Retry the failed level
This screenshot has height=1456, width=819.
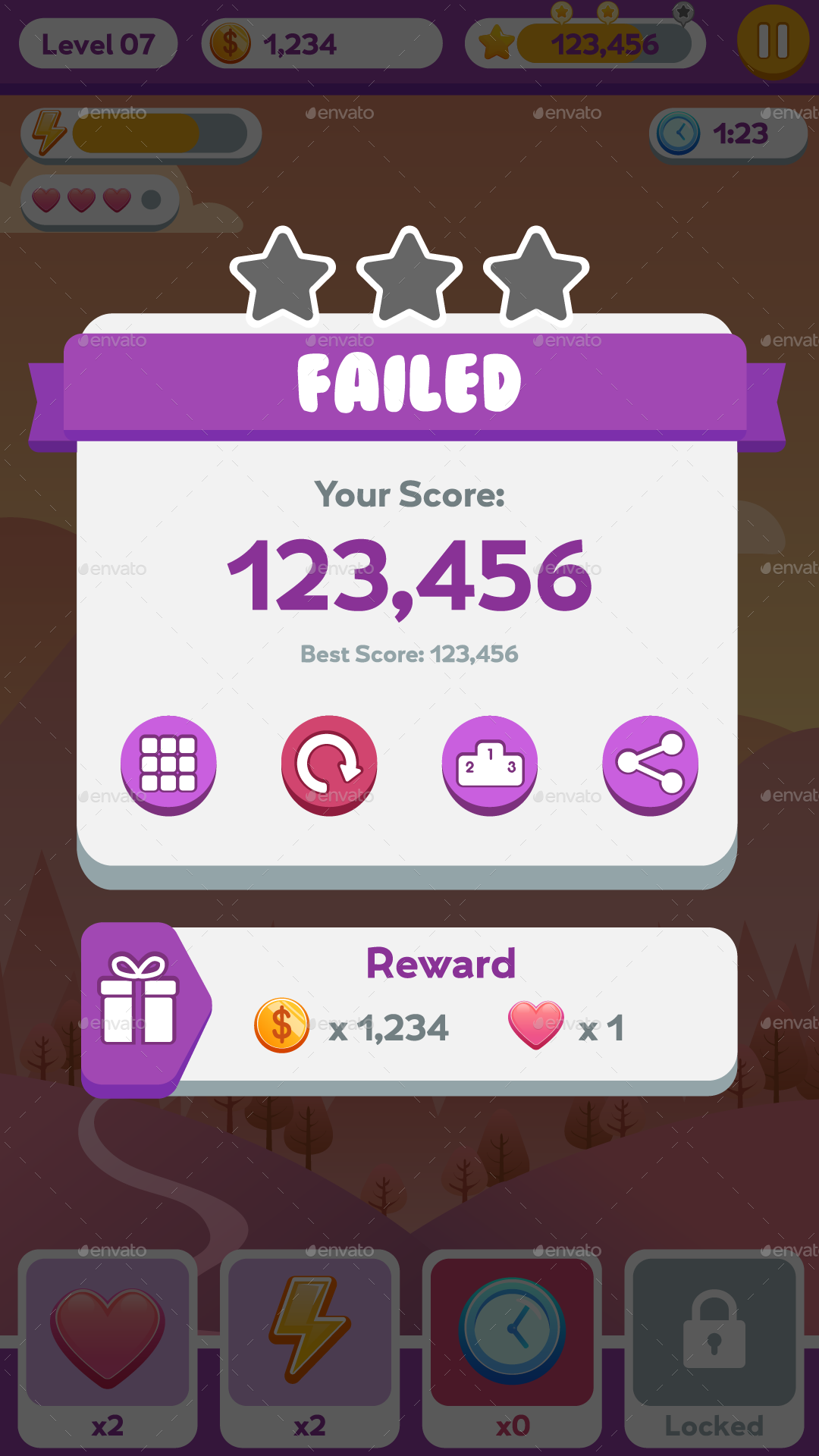(329, 764)
